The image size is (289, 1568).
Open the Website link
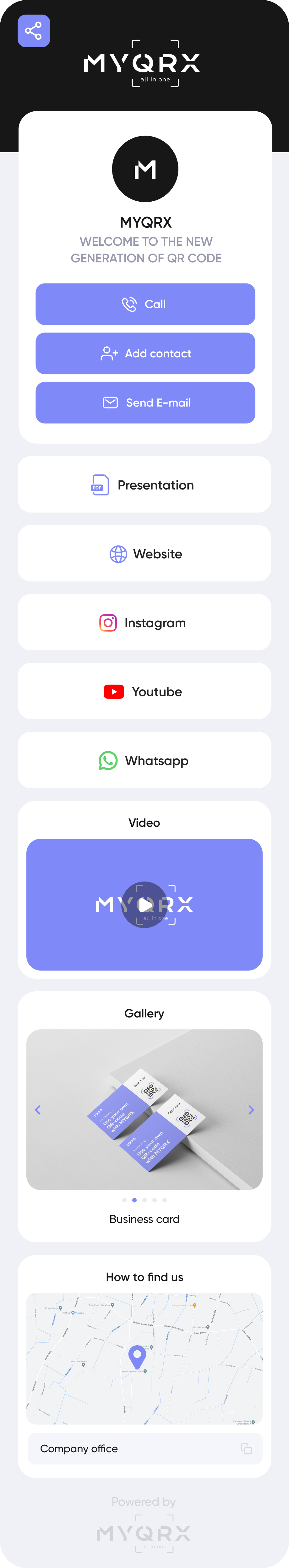pos(144,553)
